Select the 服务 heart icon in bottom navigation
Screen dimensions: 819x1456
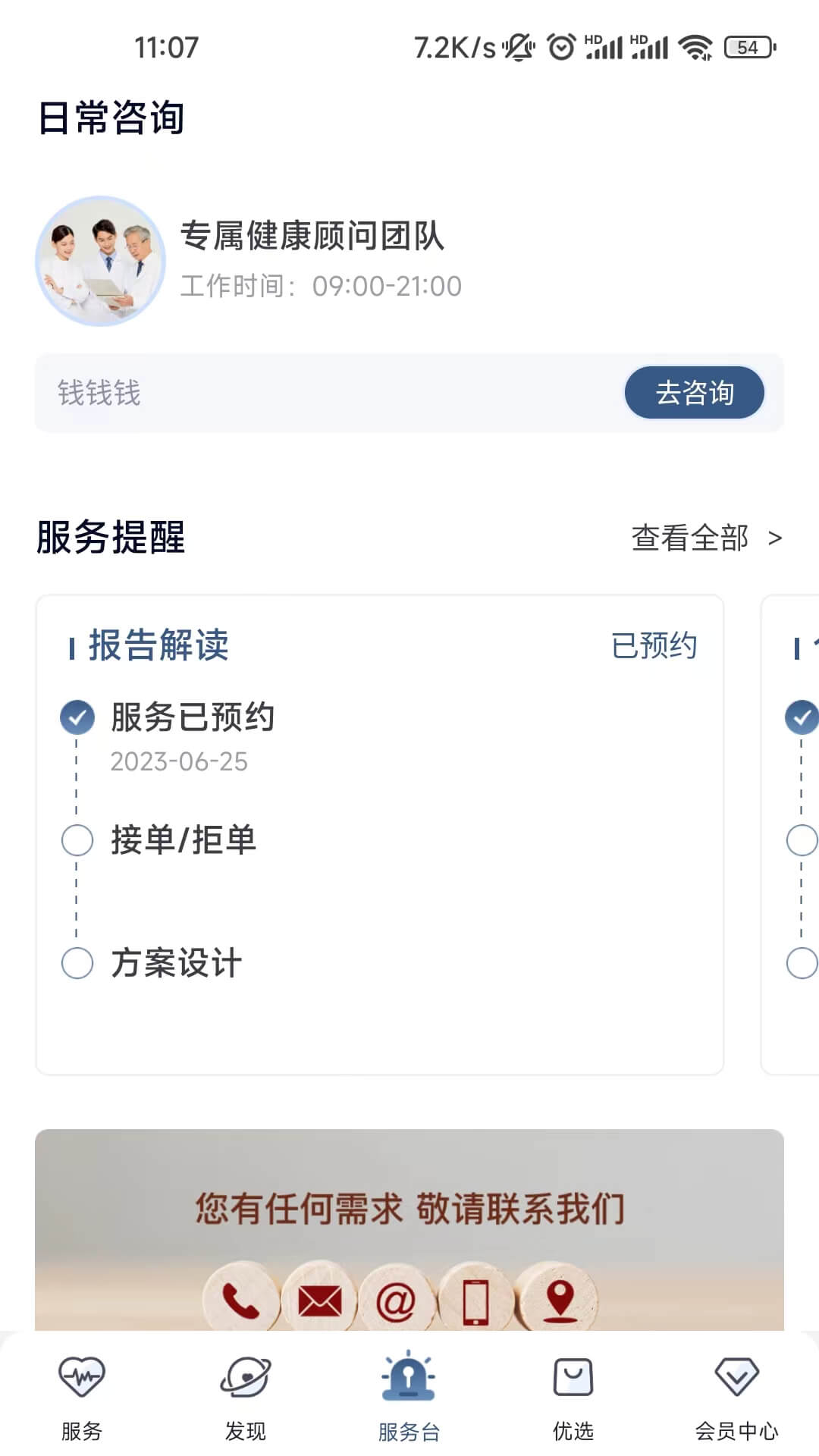(x=81, y=1379)
